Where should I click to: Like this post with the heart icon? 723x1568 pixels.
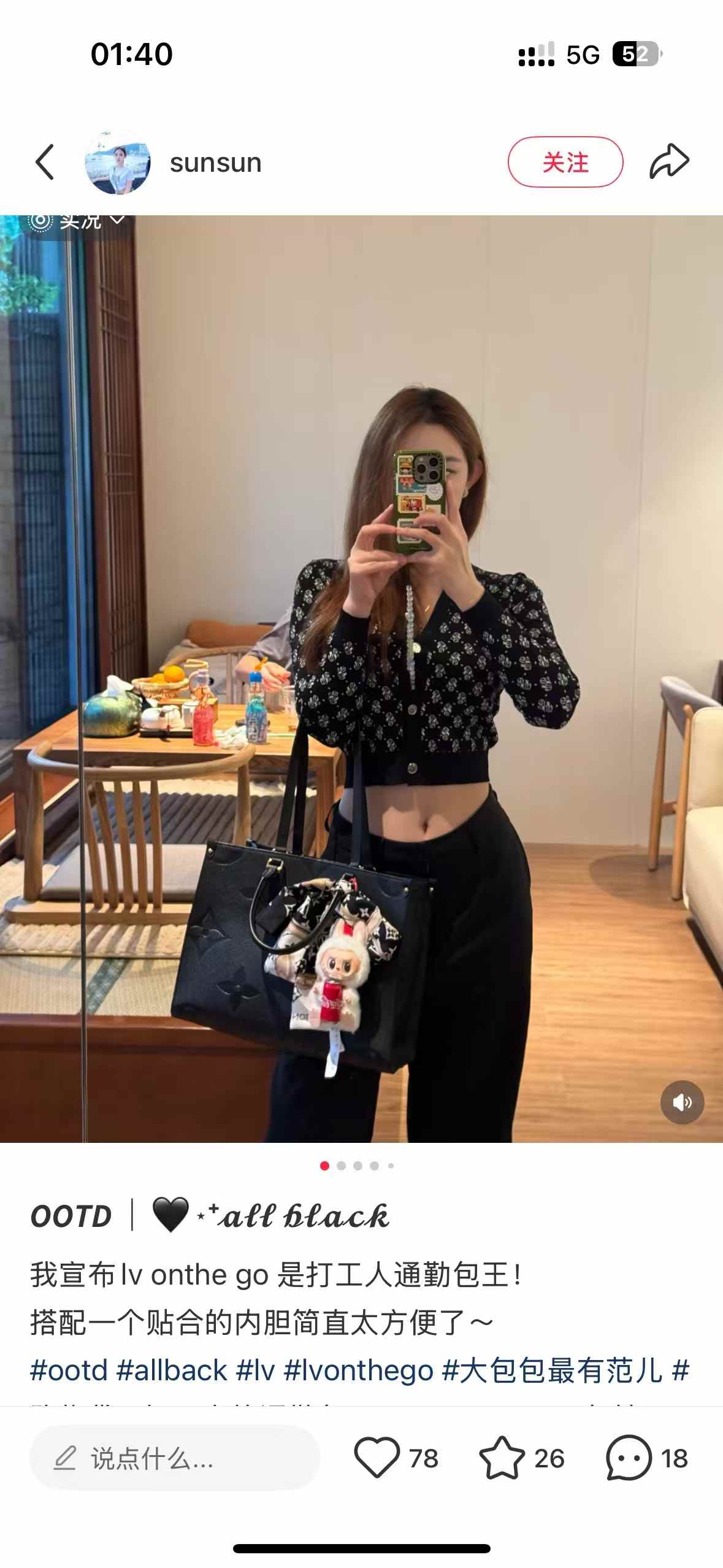coord(377,1458)
